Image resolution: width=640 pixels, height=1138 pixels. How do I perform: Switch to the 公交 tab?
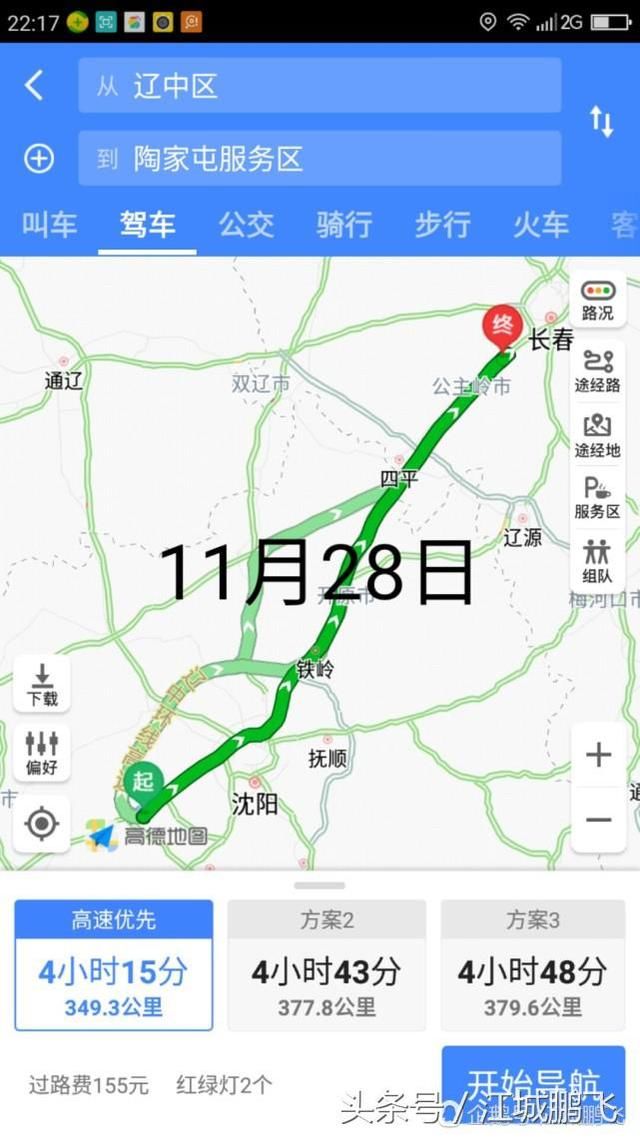click(247, 225)
